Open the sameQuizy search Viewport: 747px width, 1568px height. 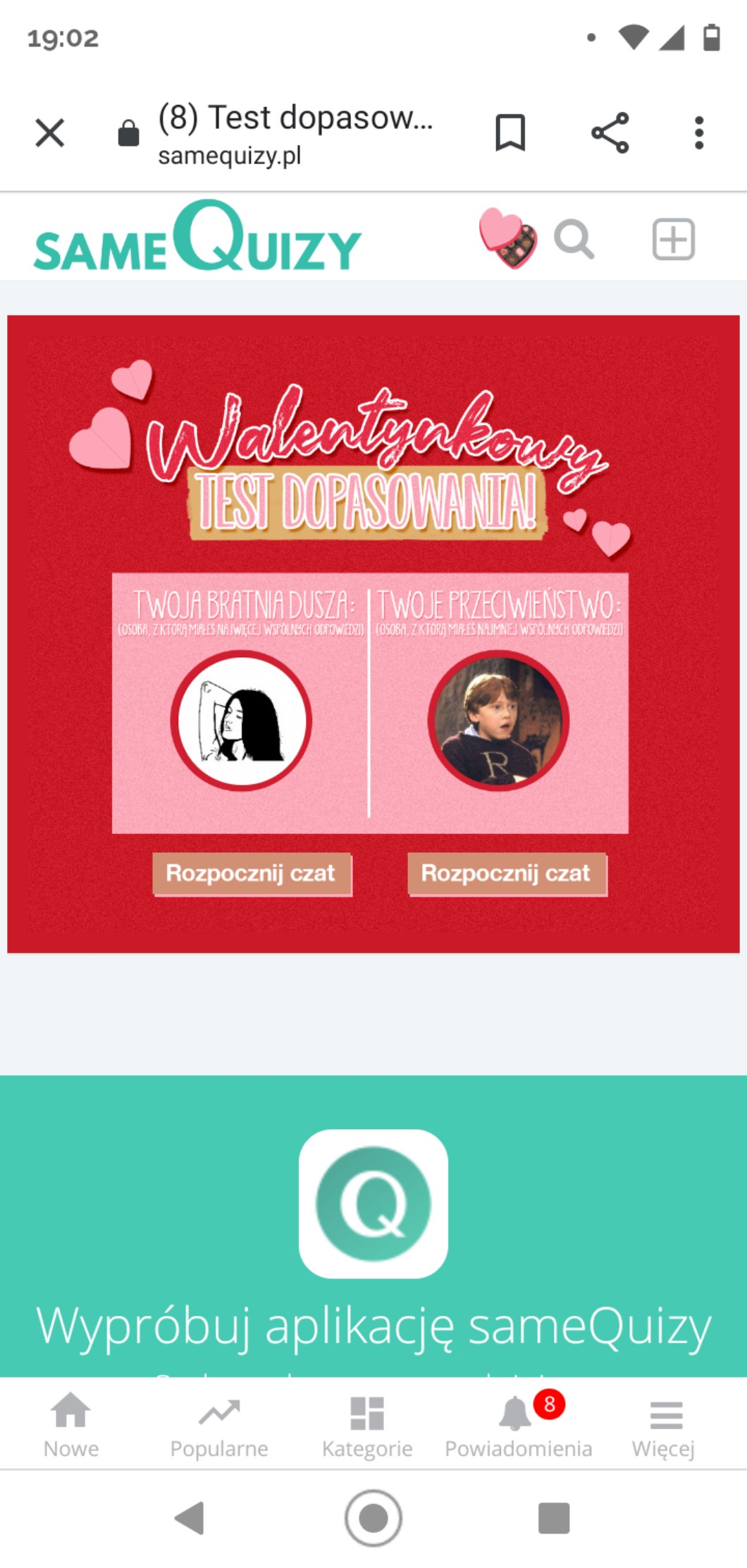click(x=574, y=239)
